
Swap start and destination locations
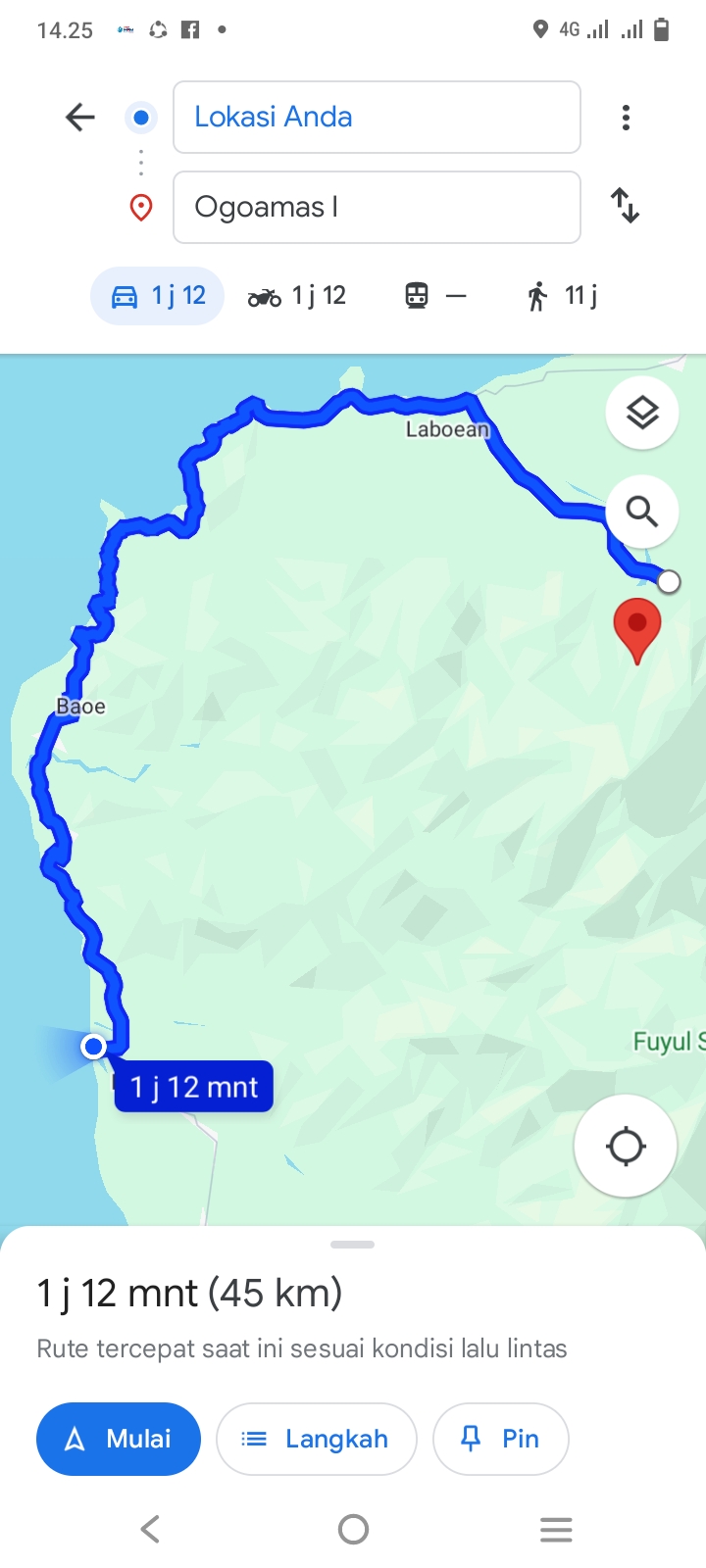coord(626,206)
